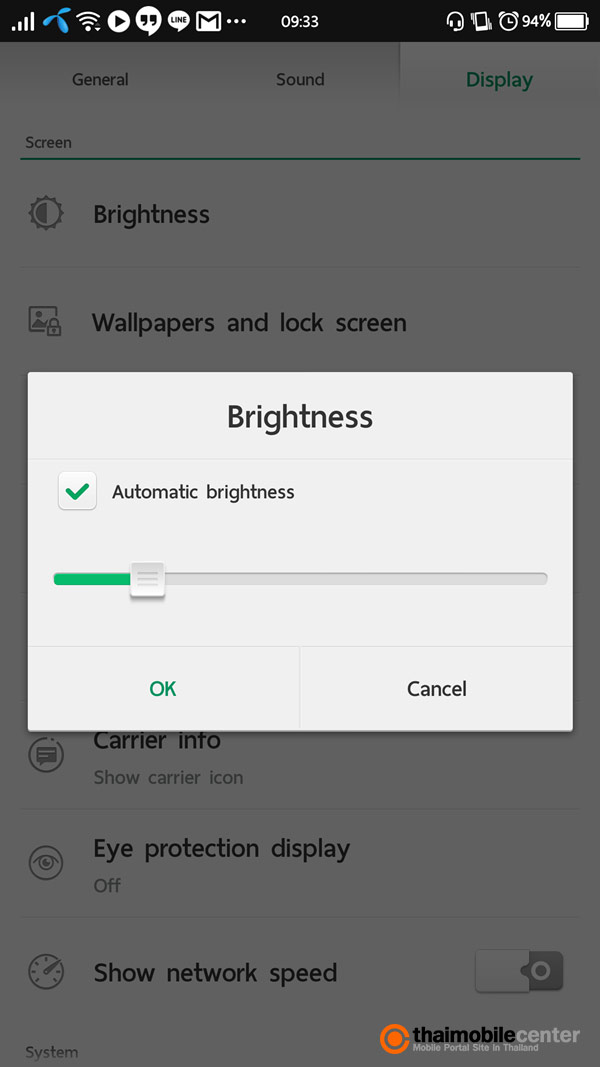This screenshot has width=600, height=1067.
Task: Uncheck the Automatic brightness checkbox
Action: tap(77, 491)
